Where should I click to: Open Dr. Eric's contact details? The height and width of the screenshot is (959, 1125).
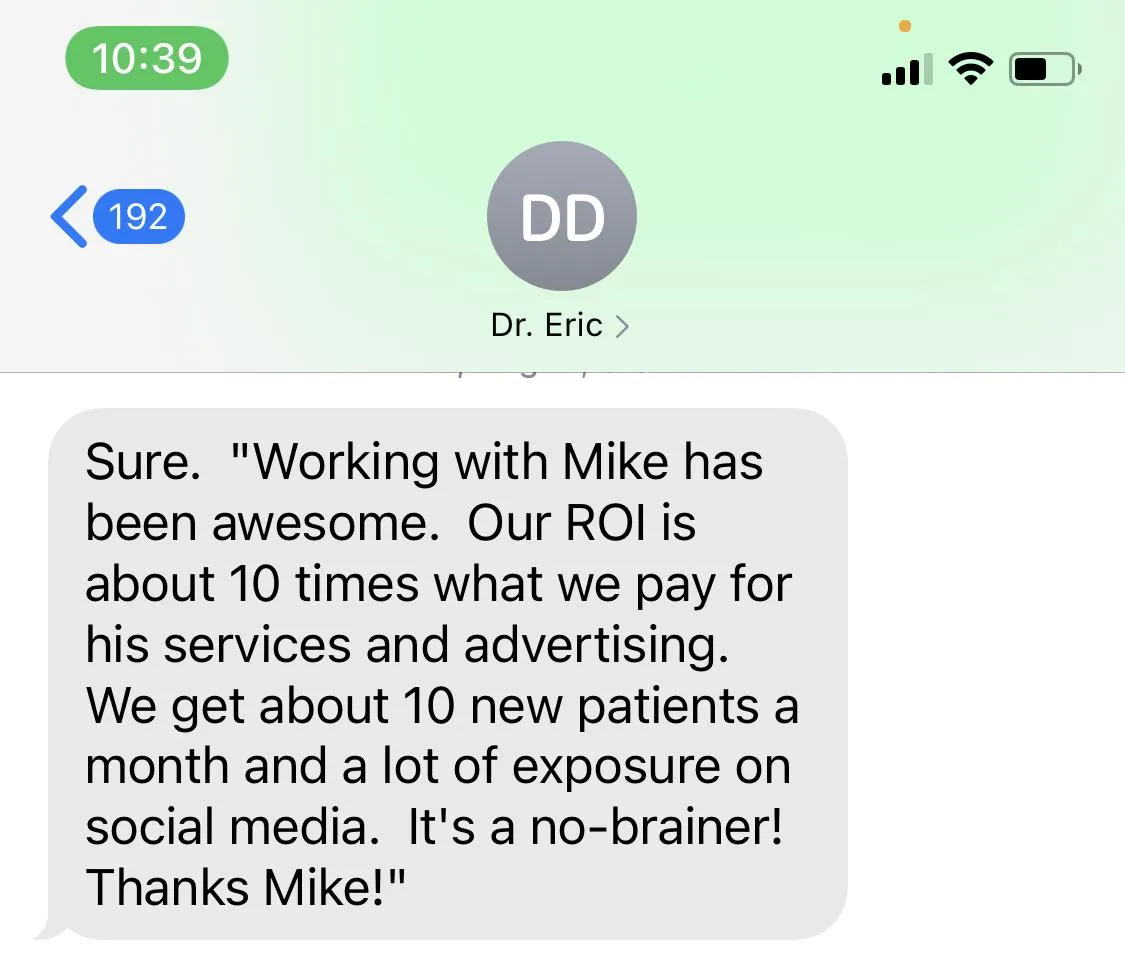[560, 325]
